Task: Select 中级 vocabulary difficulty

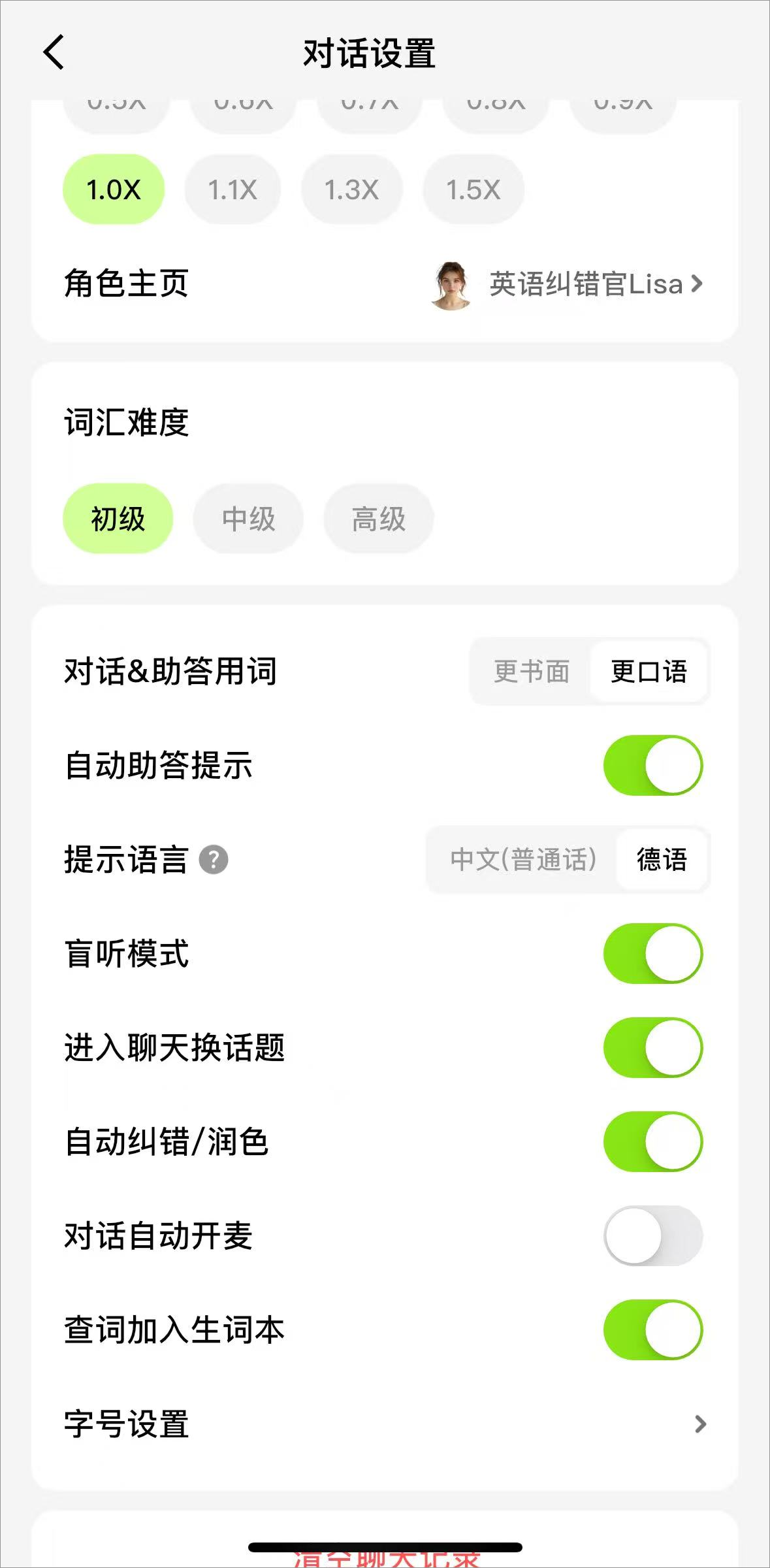Action: click(248, 519)
